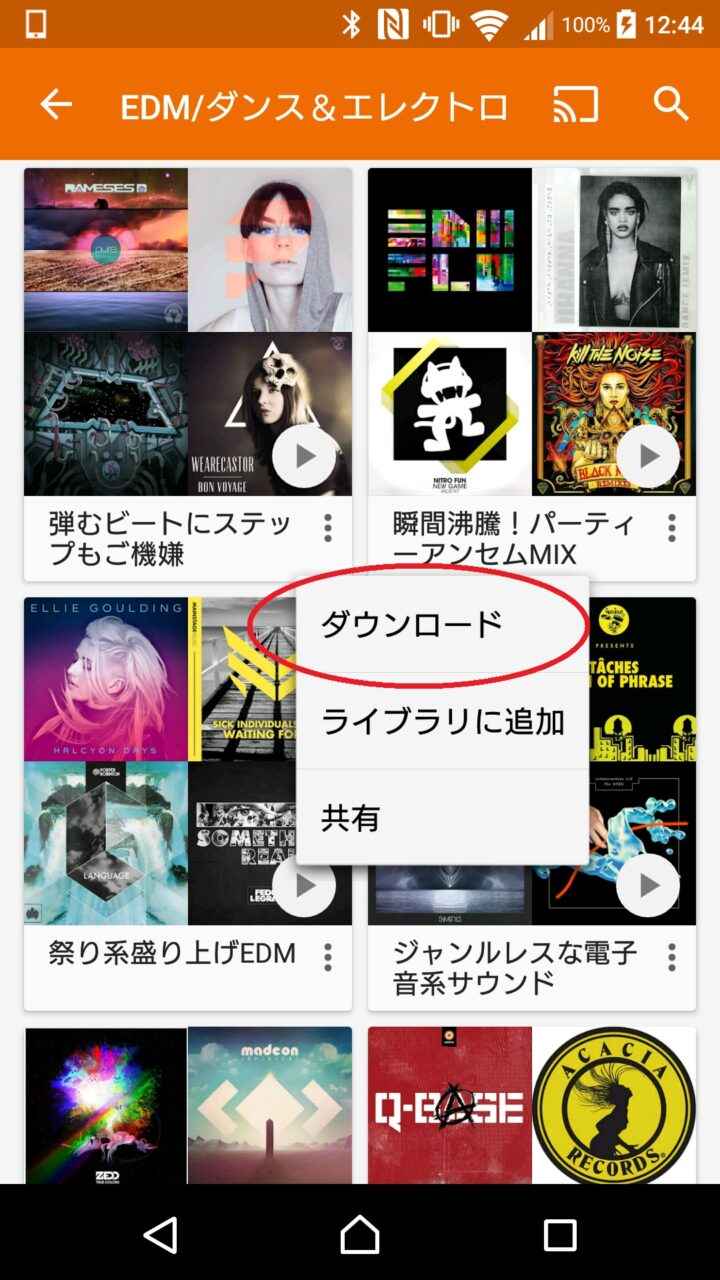The image size is (720, 1280).
Task: Play the 弾むビートにステップもご機嫌 playlist
Action: pos(304,456)
